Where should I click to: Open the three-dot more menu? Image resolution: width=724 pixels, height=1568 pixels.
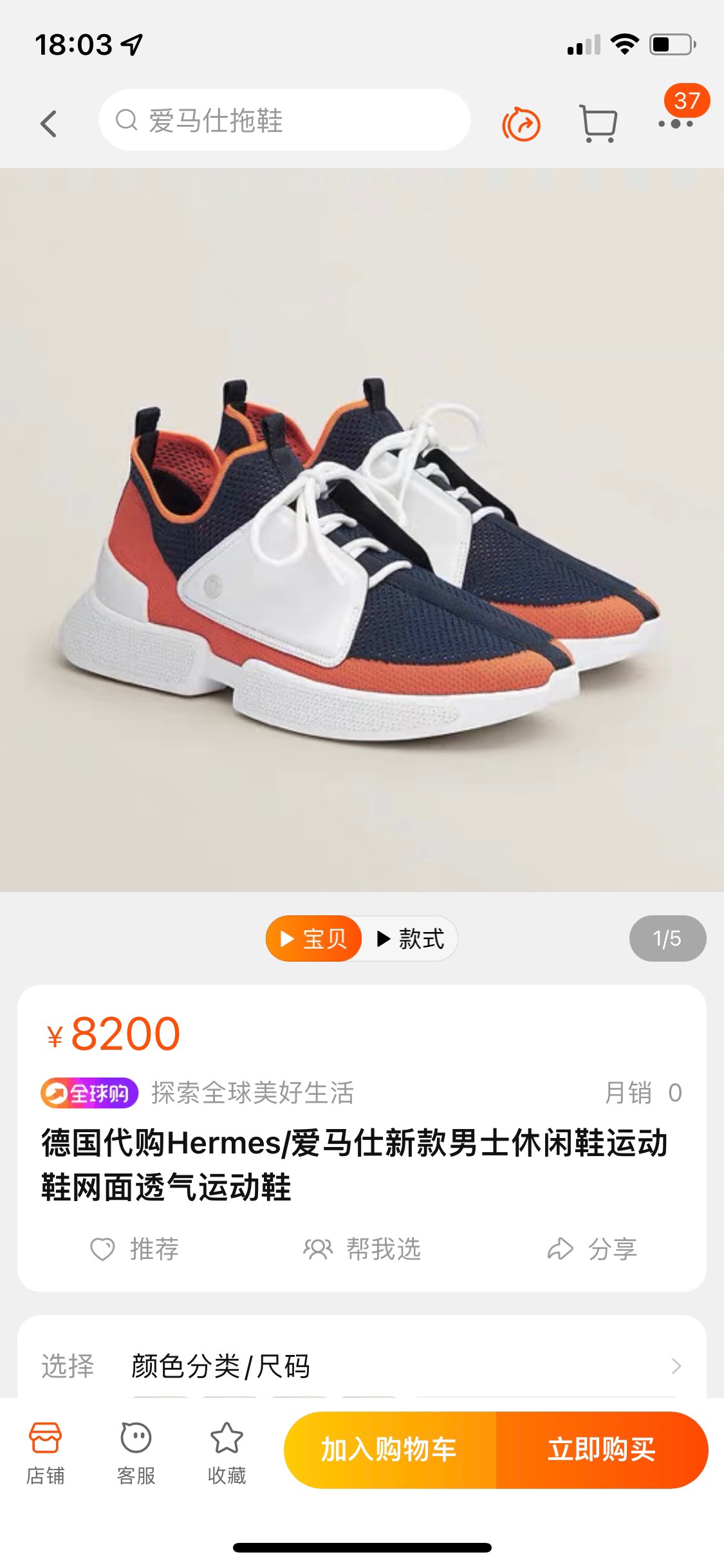676,123
